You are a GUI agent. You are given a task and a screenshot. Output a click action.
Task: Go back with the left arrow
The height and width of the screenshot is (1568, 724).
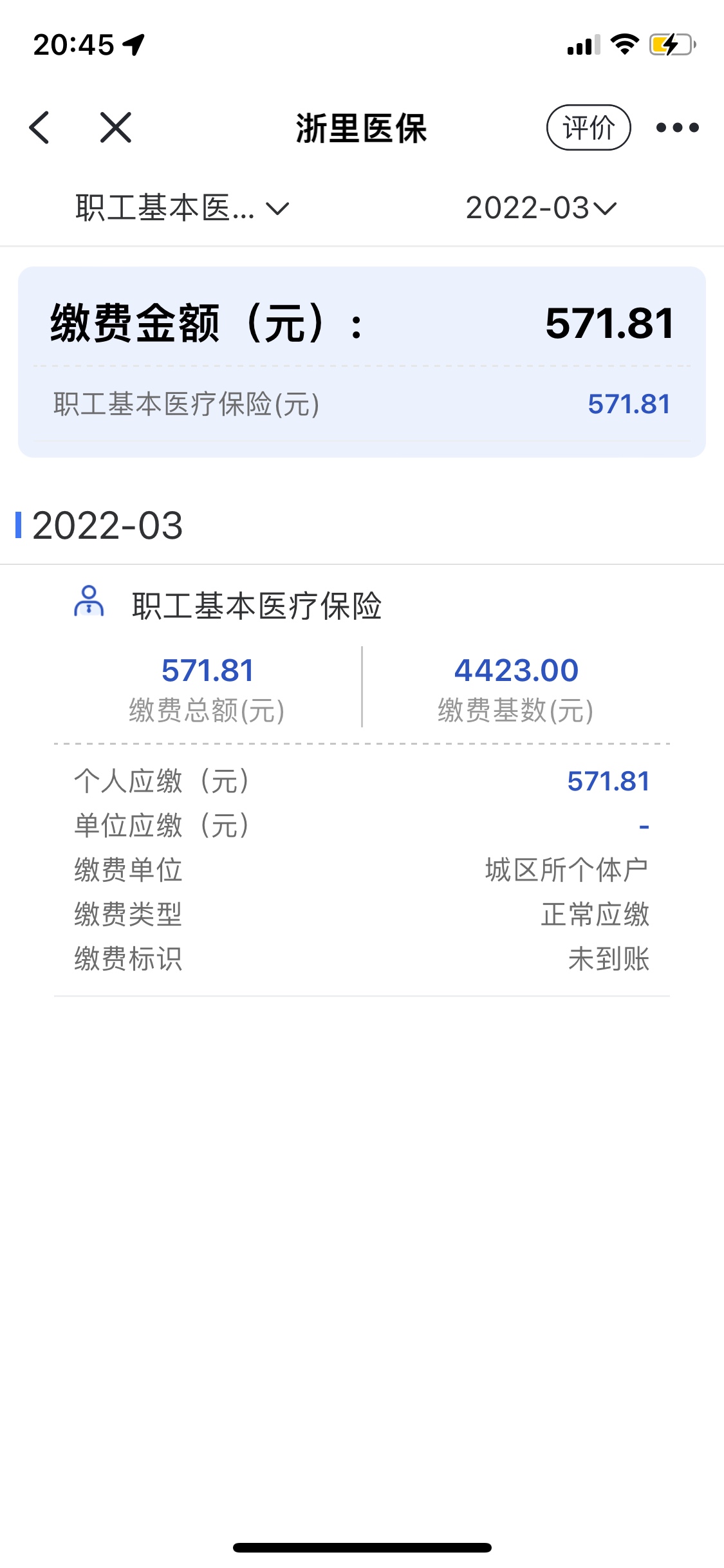click(39, 127)
